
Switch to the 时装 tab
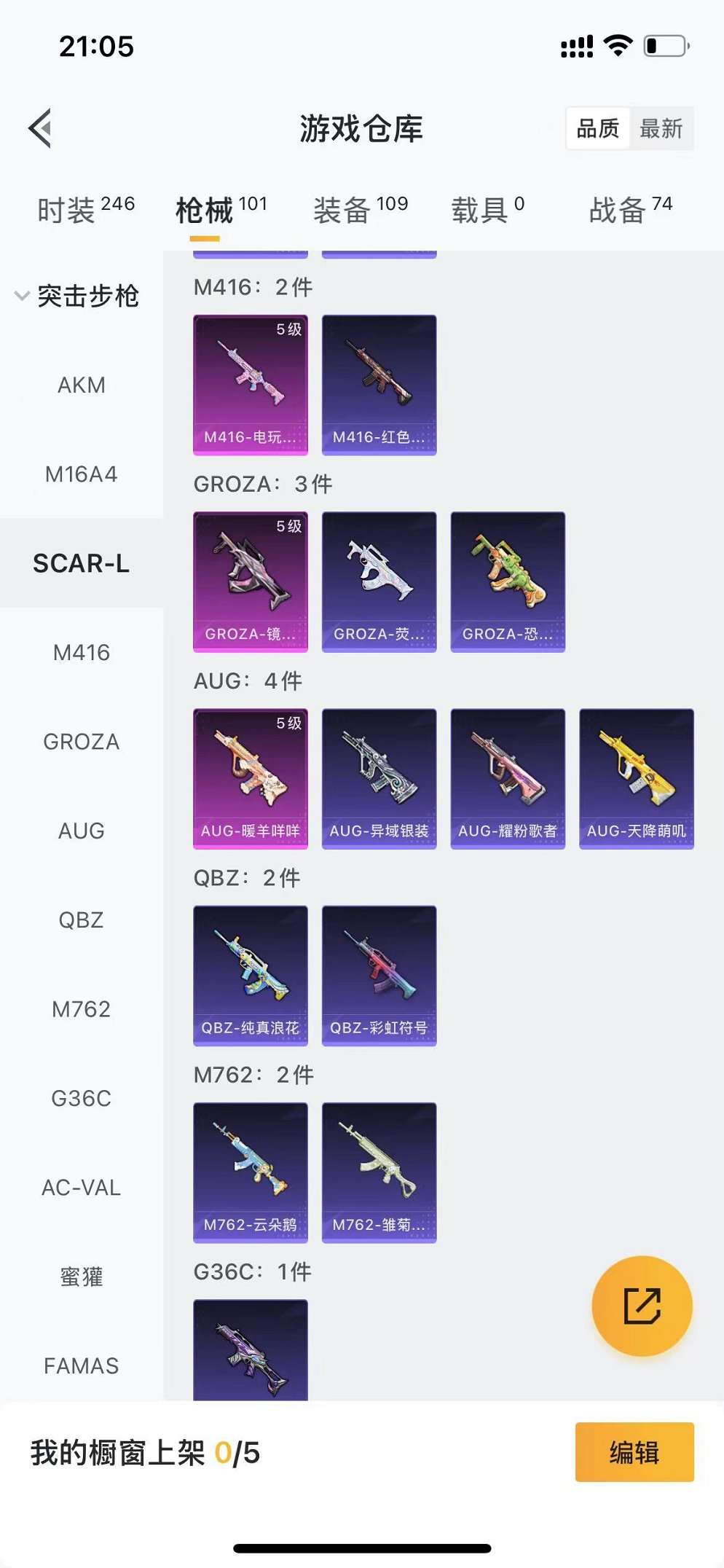[85, 210]
